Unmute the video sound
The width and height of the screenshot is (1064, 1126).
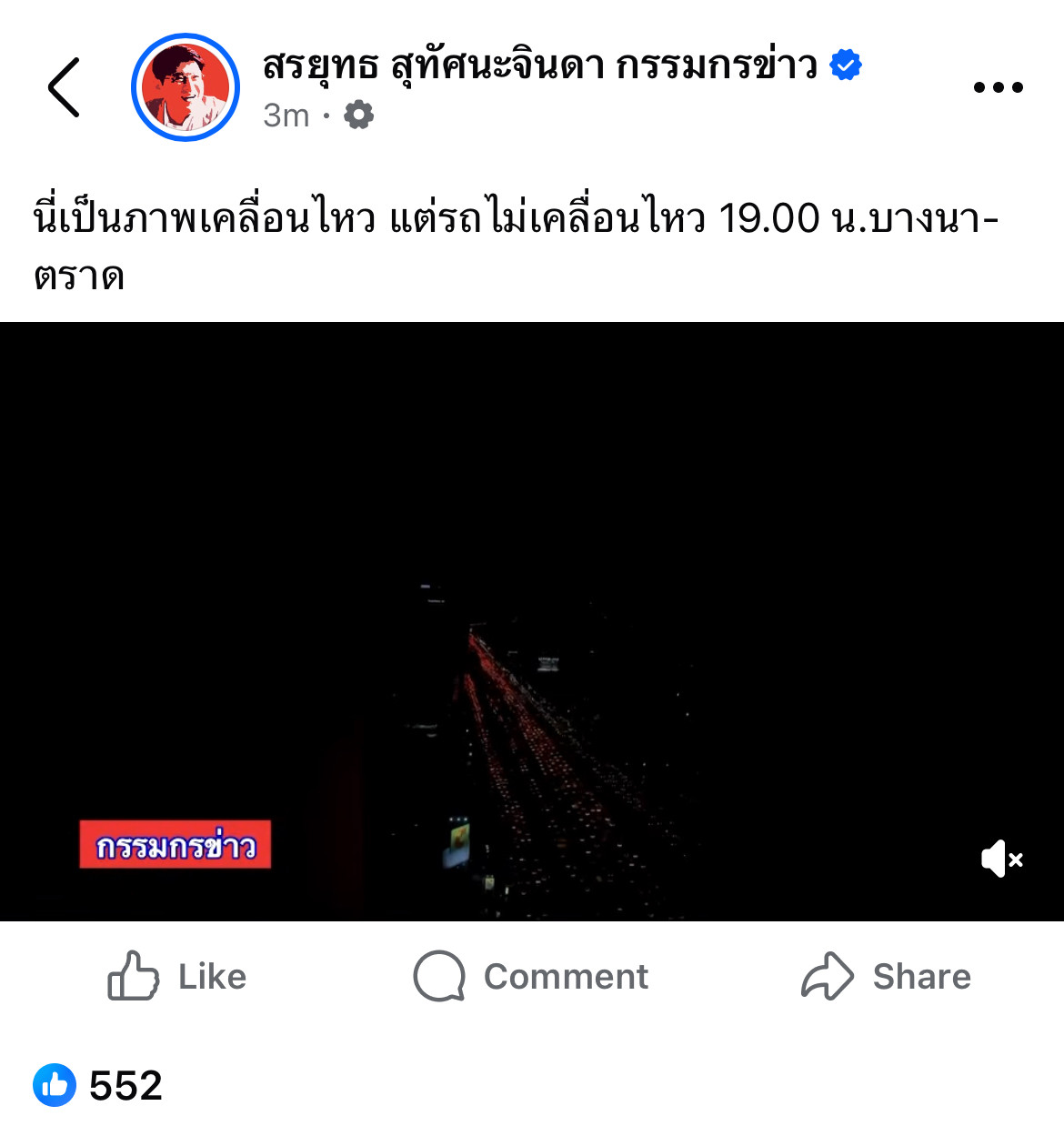tap(1001, 859)
